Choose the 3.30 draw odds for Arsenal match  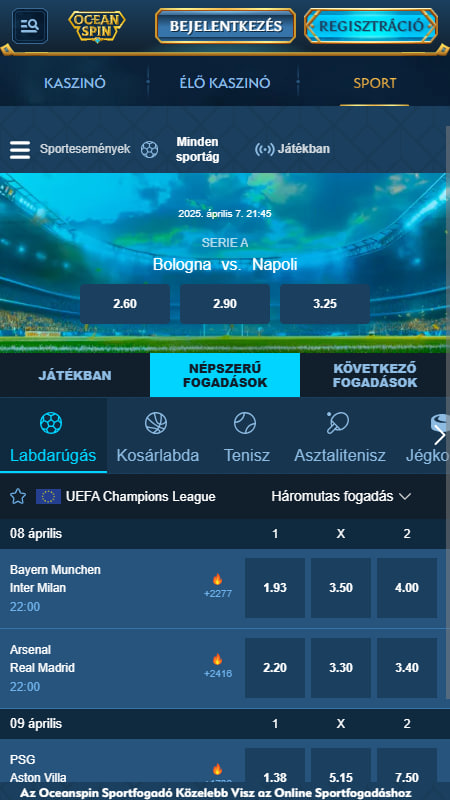(341, 668)
